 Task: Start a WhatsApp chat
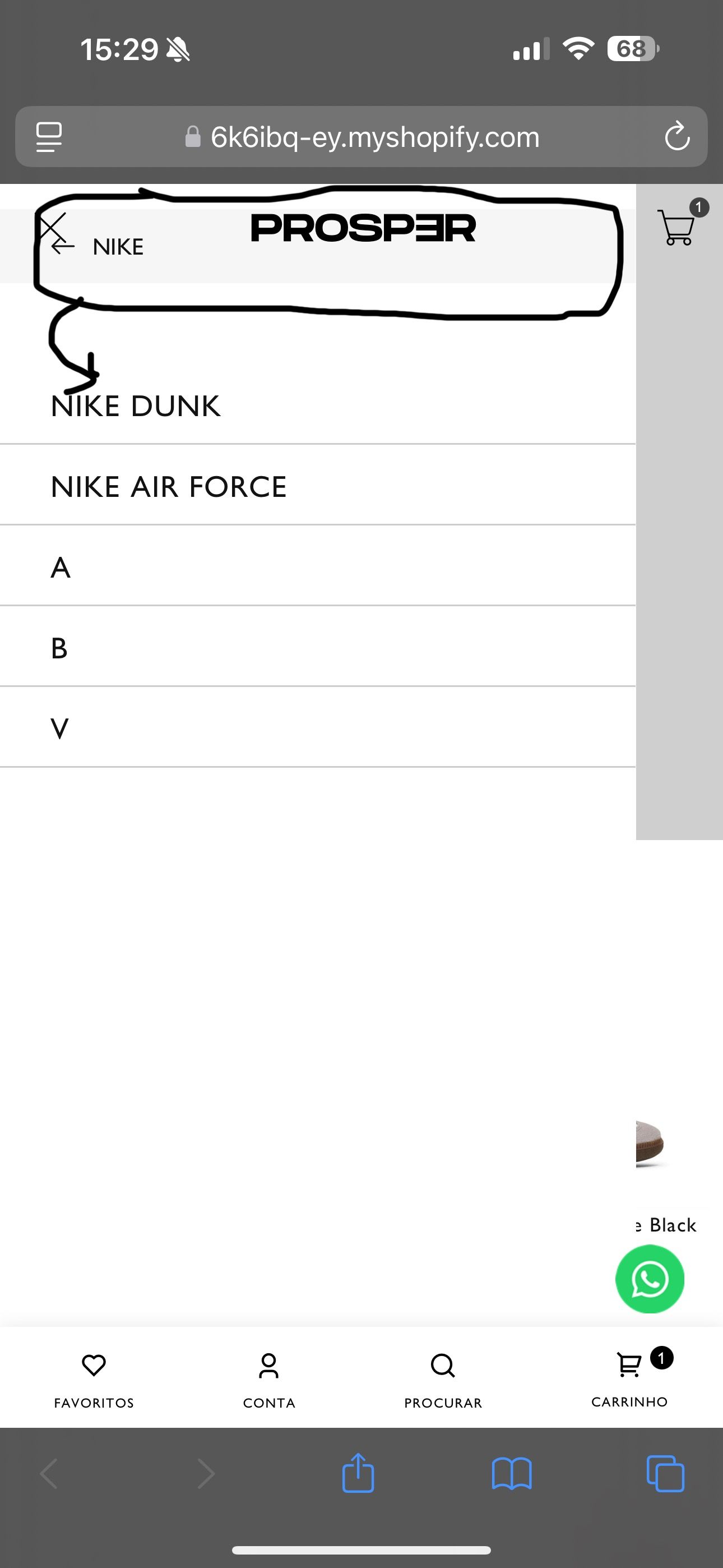point(650,1279)
